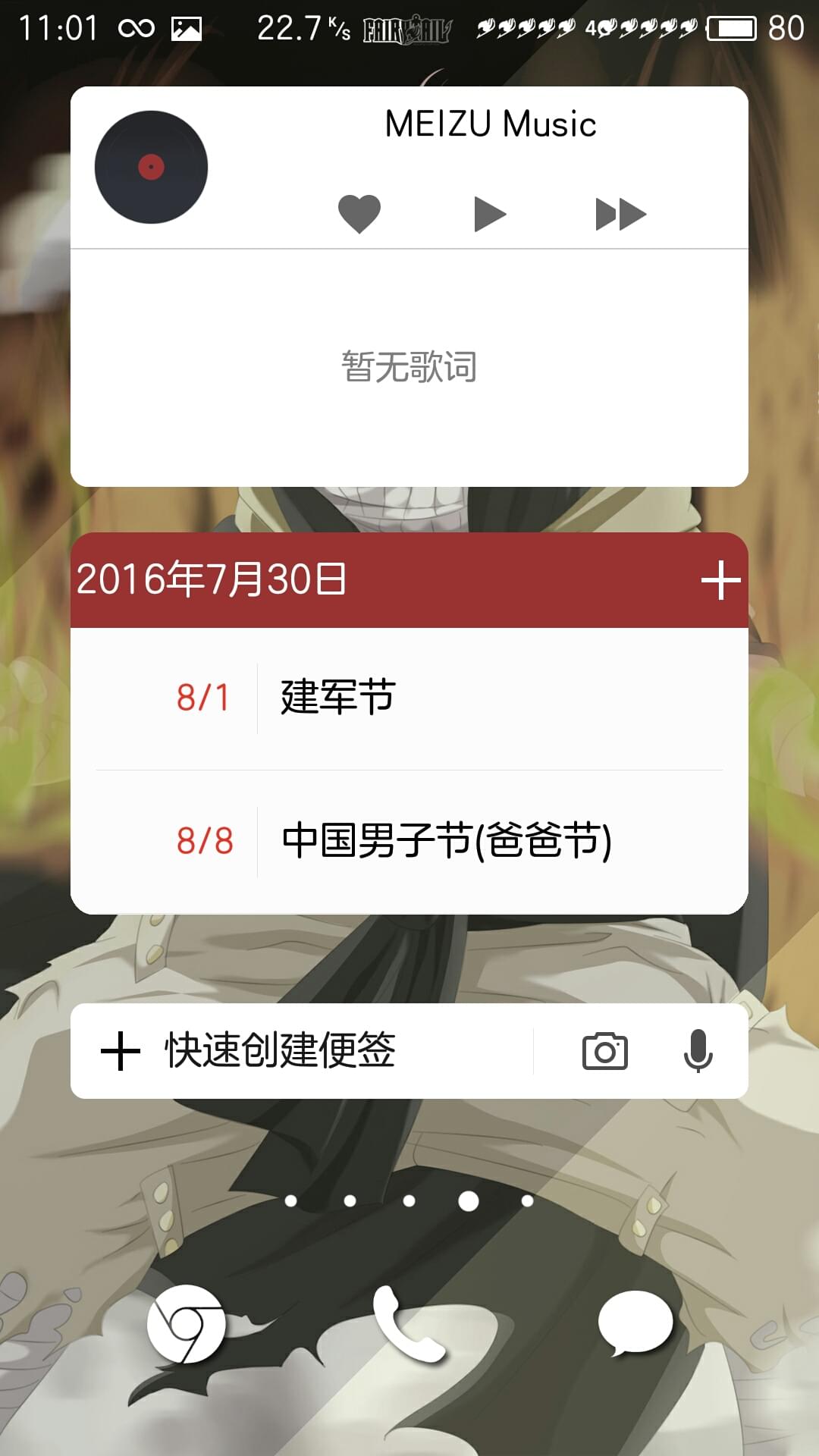819x1456 pixels.
Task: Open the vinyl album art in music widget
Action: (x=151, y=167)
